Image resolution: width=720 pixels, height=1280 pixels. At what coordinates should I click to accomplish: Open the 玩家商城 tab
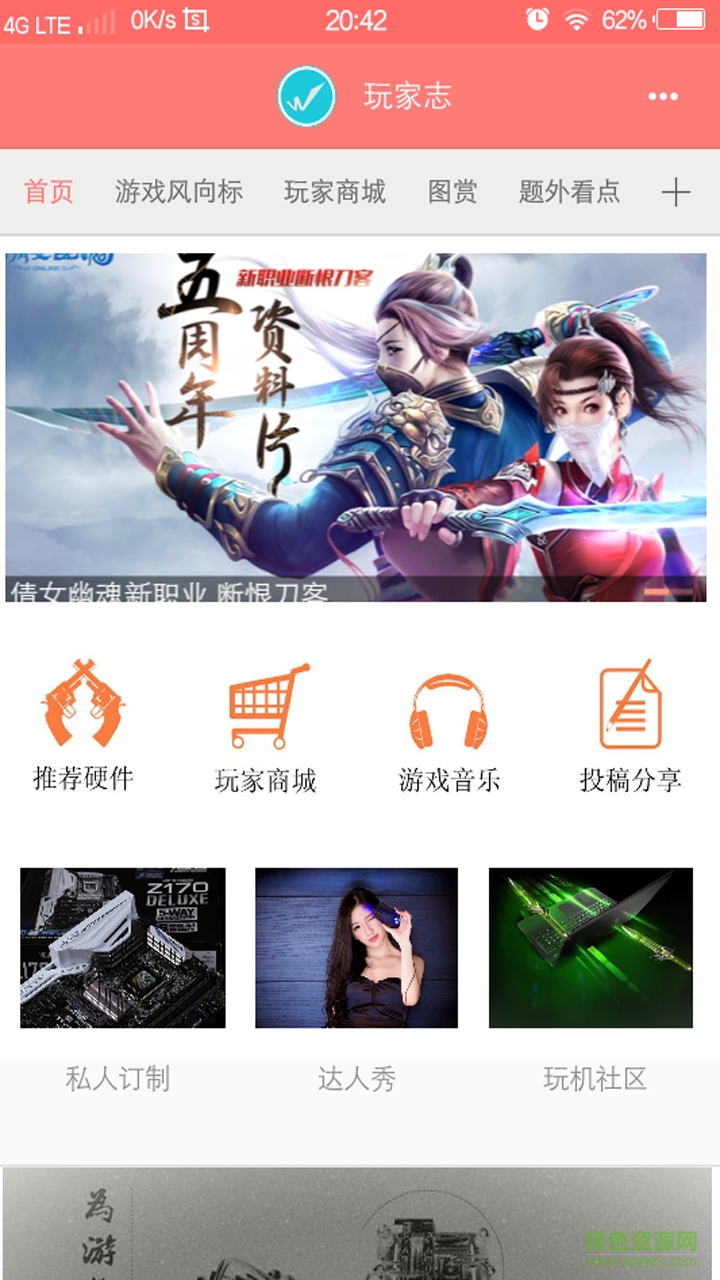[x=335, y=191]
